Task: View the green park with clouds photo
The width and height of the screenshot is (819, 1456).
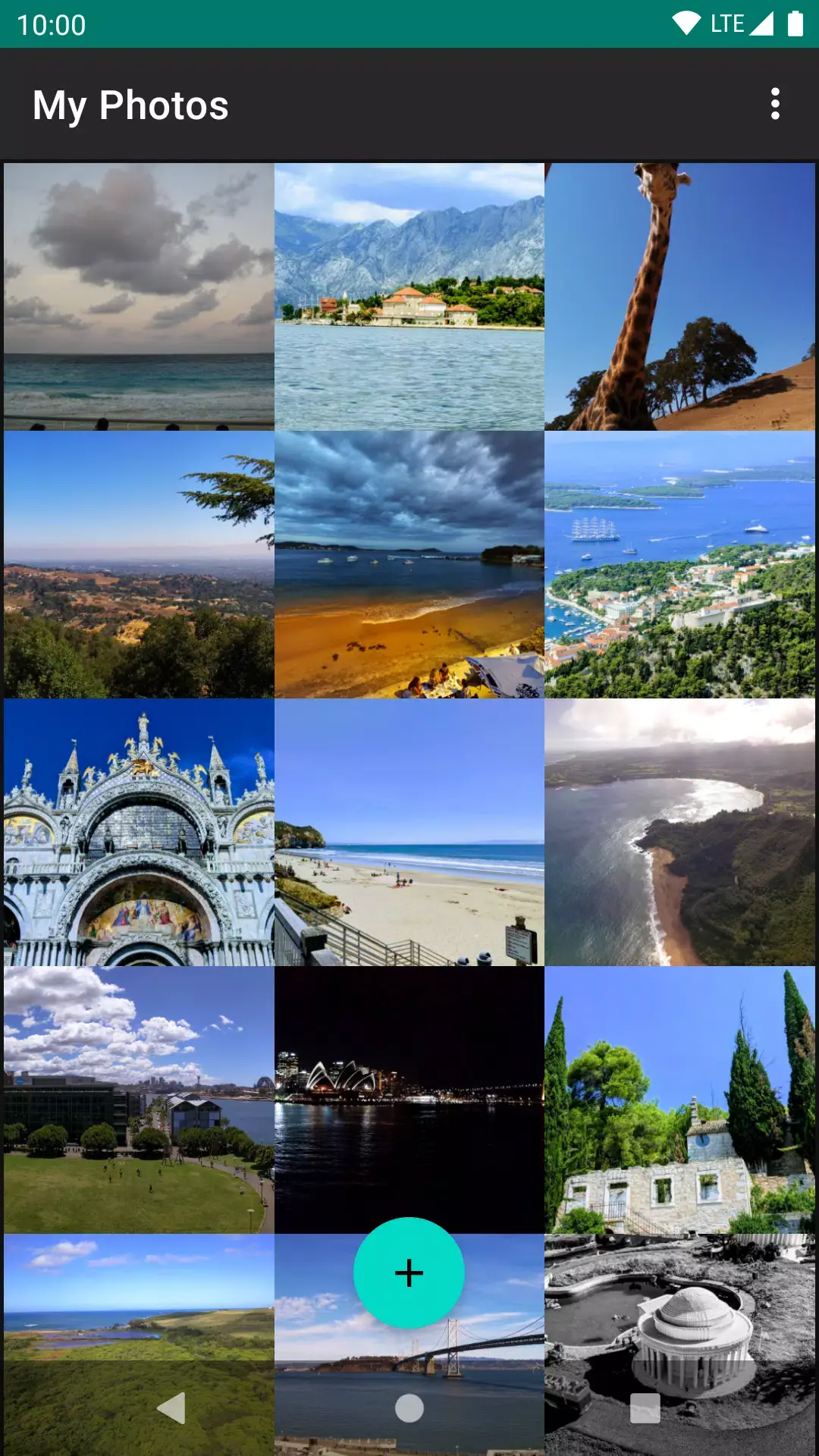Action: (139, 1100)
